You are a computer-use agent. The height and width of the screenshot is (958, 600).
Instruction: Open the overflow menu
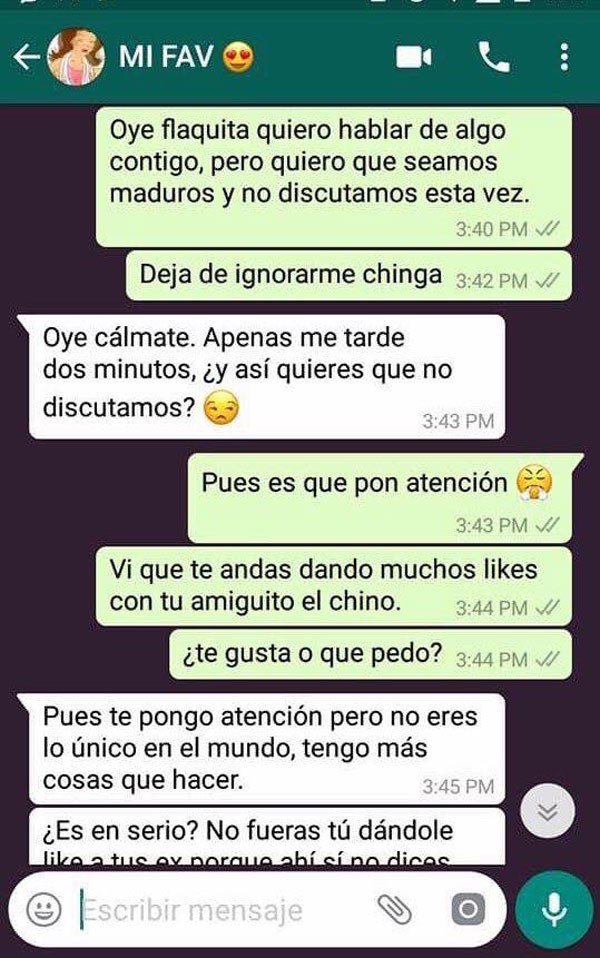(x=564, y=57)
